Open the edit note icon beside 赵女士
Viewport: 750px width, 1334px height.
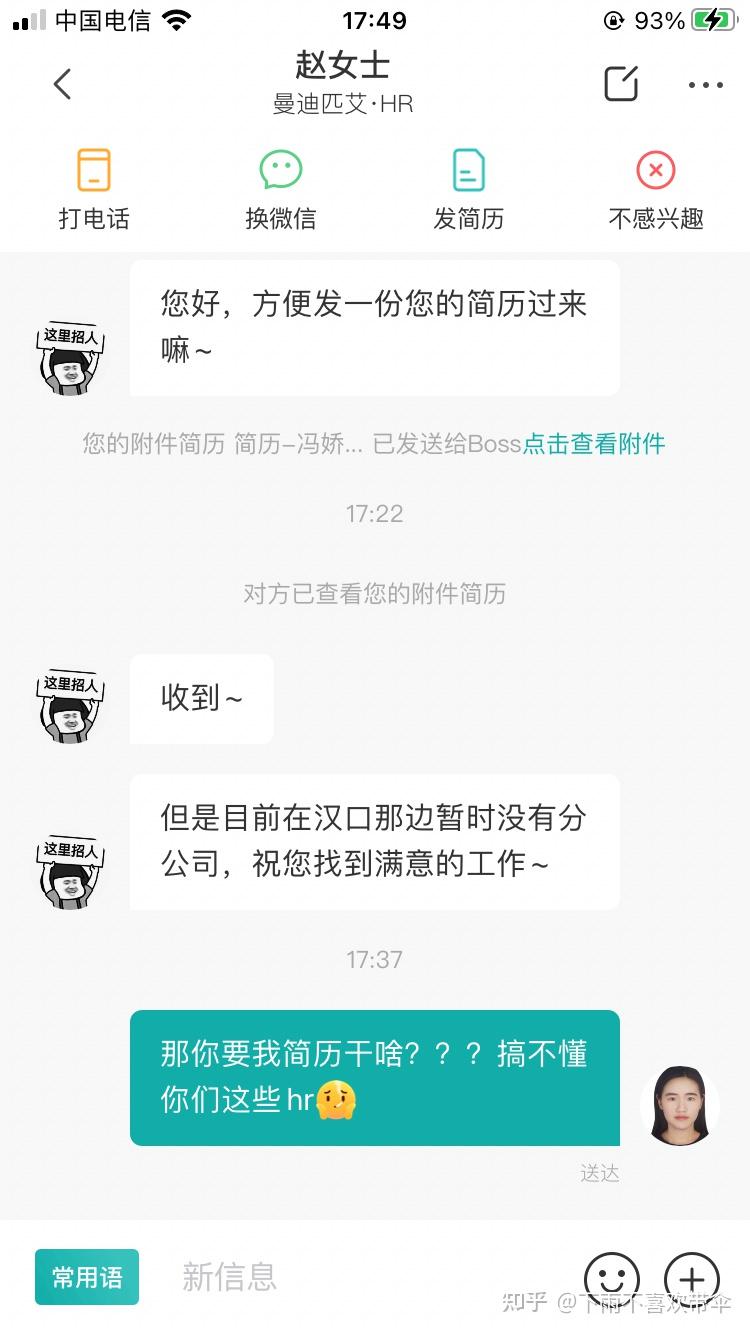[x=621, y=84]
